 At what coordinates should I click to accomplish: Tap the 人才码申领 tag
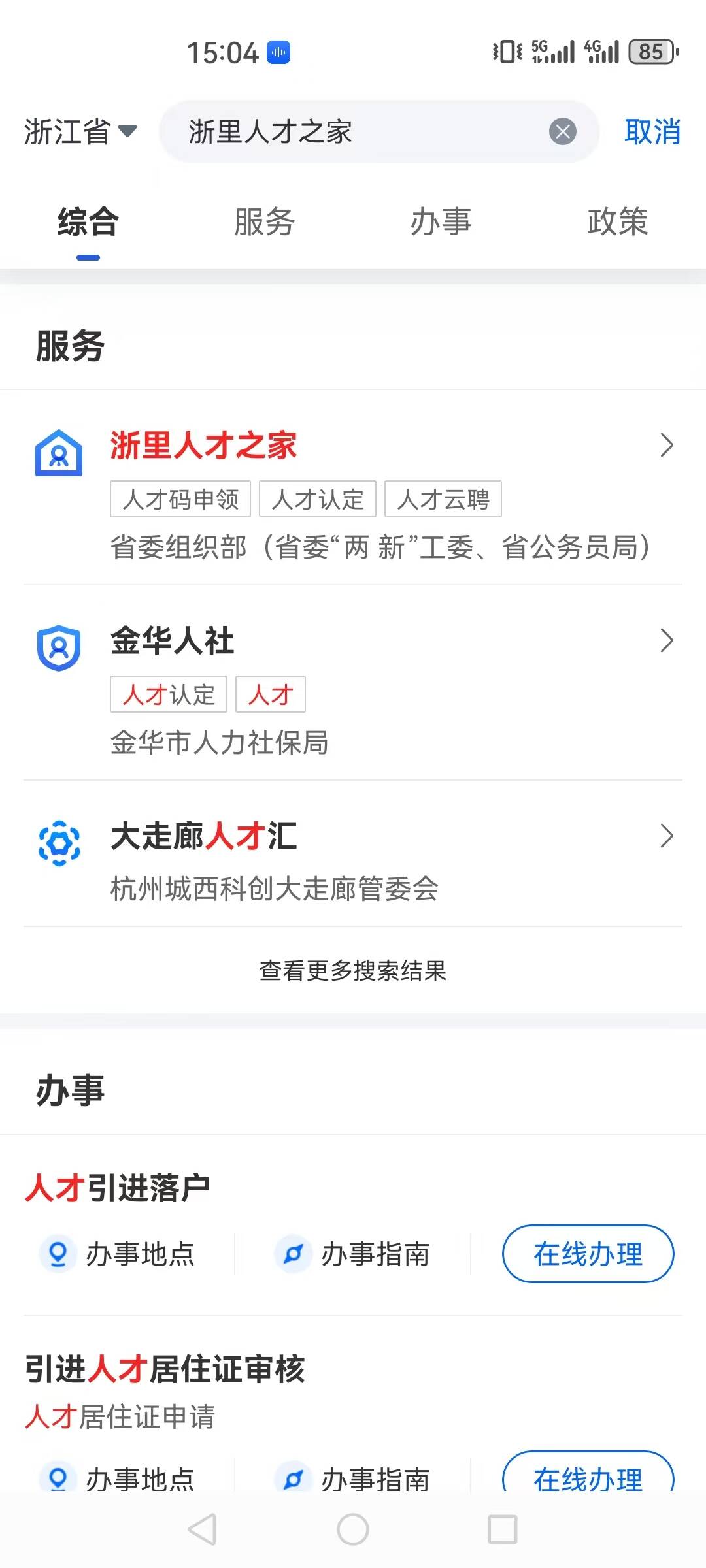coord(181,499)
